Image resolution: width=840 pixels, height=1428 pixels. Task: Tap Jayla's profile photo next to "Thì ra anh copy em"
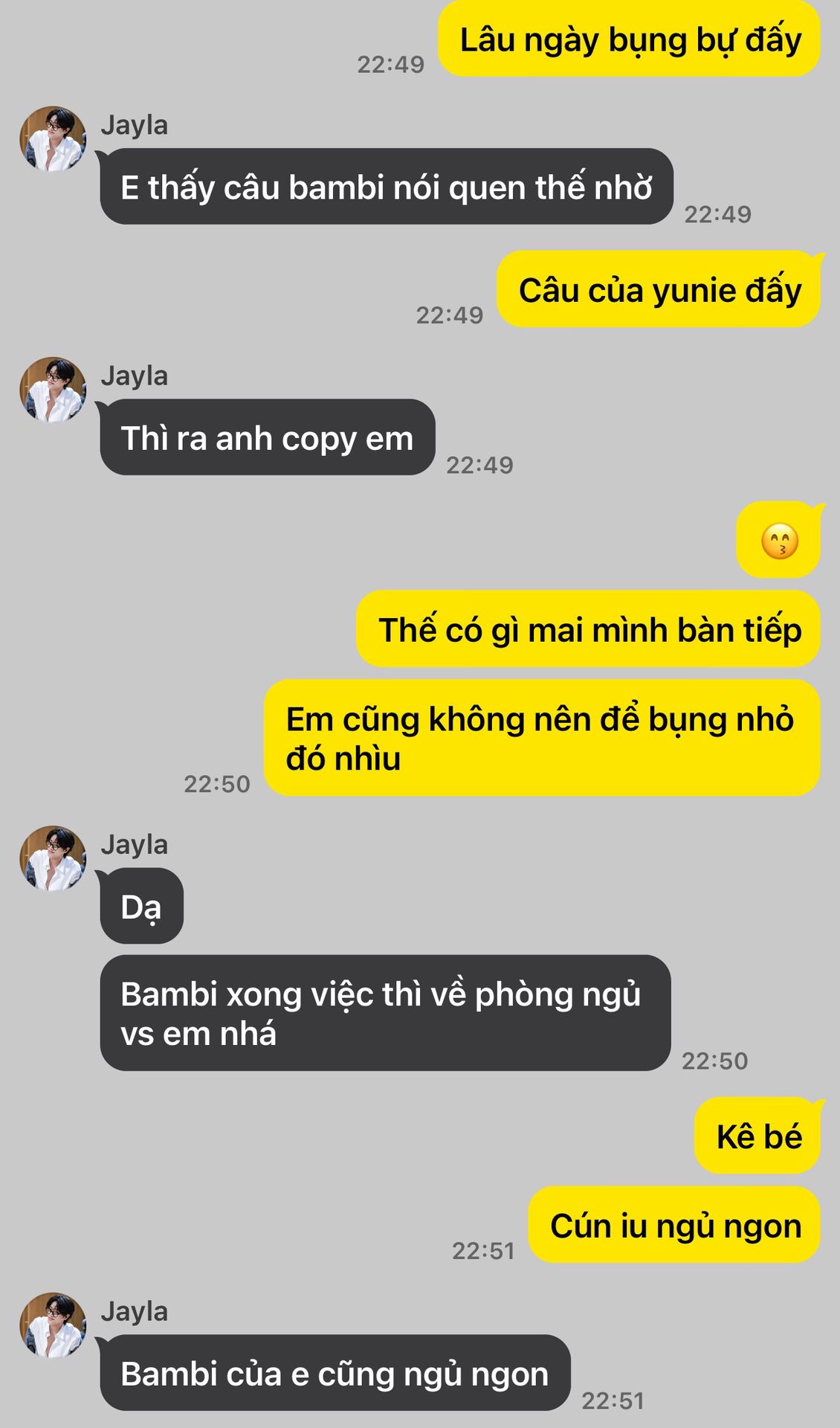[53, 390]
